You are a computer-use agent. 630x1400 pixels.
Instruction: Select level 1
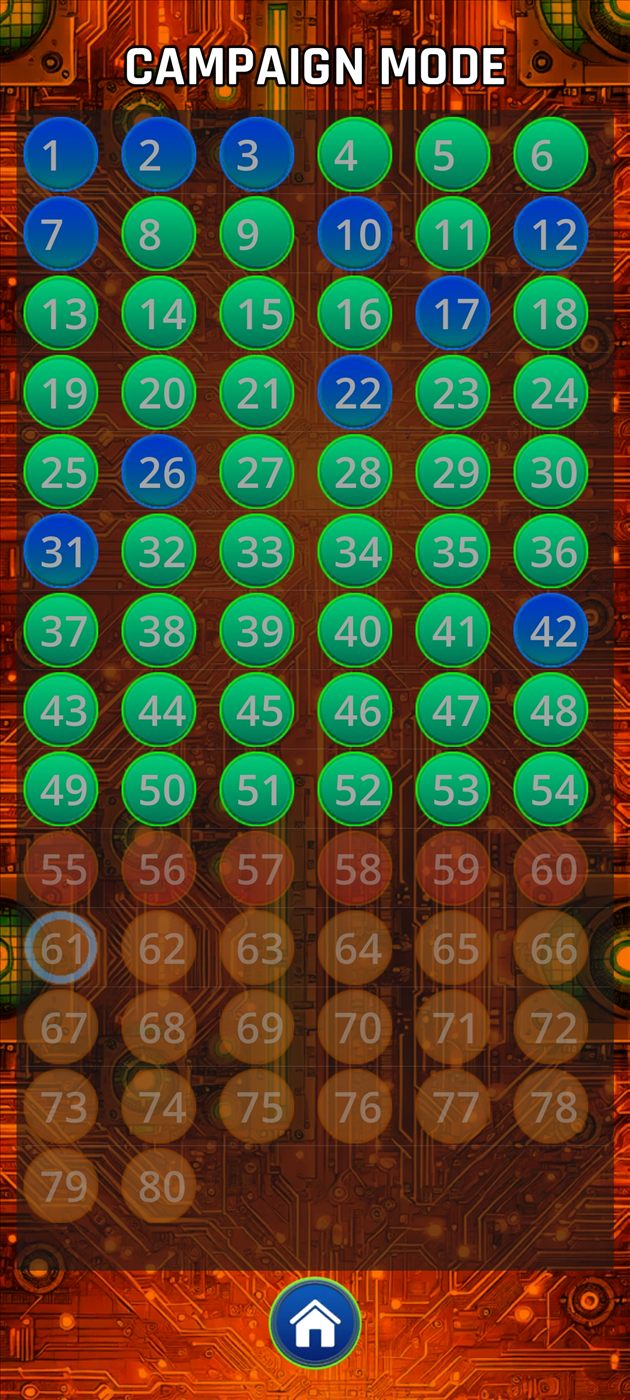[x=61, y=155]
